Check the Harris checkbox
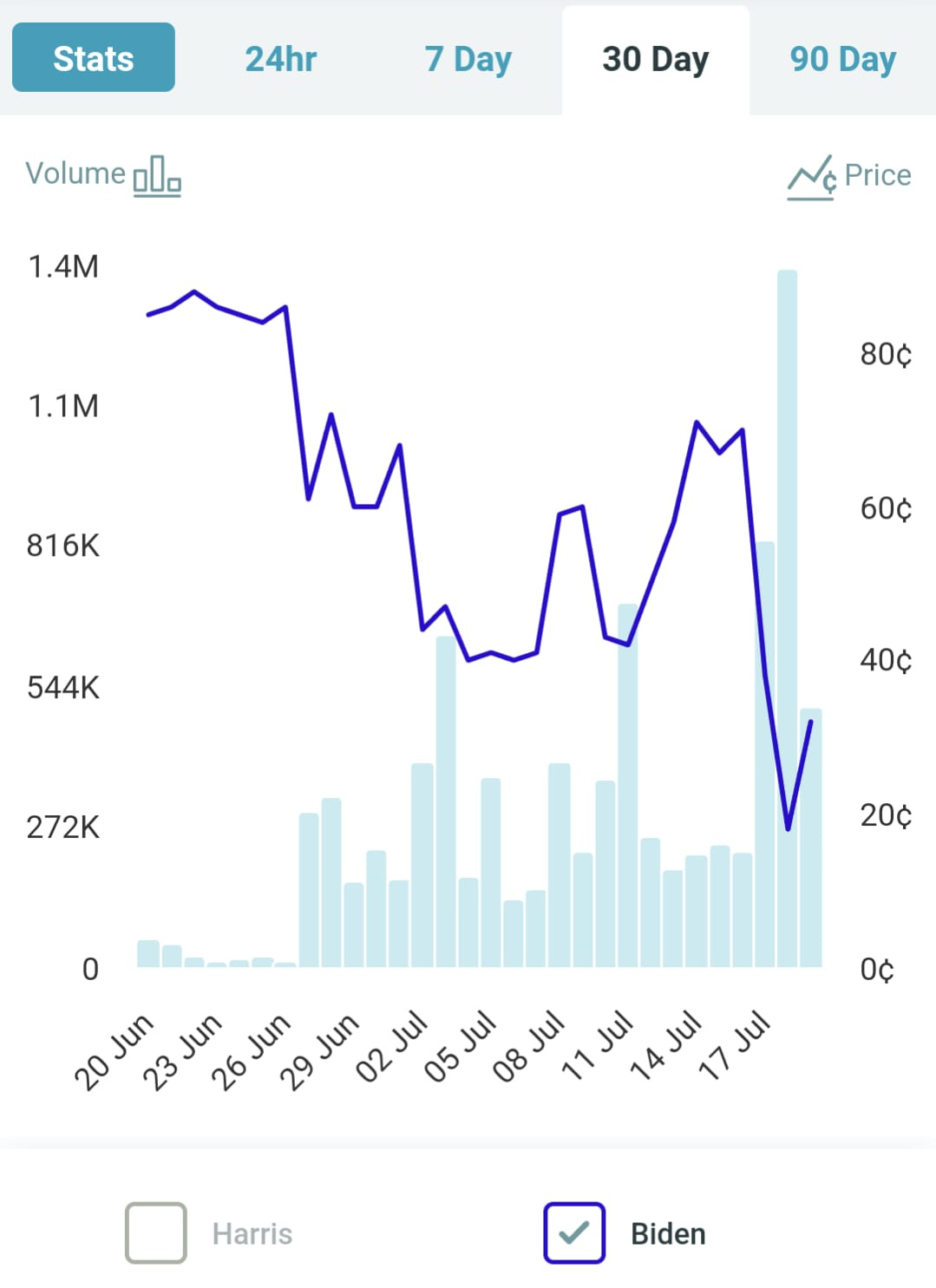This screenshot has width=936, height=1288. pos(156,1232)
